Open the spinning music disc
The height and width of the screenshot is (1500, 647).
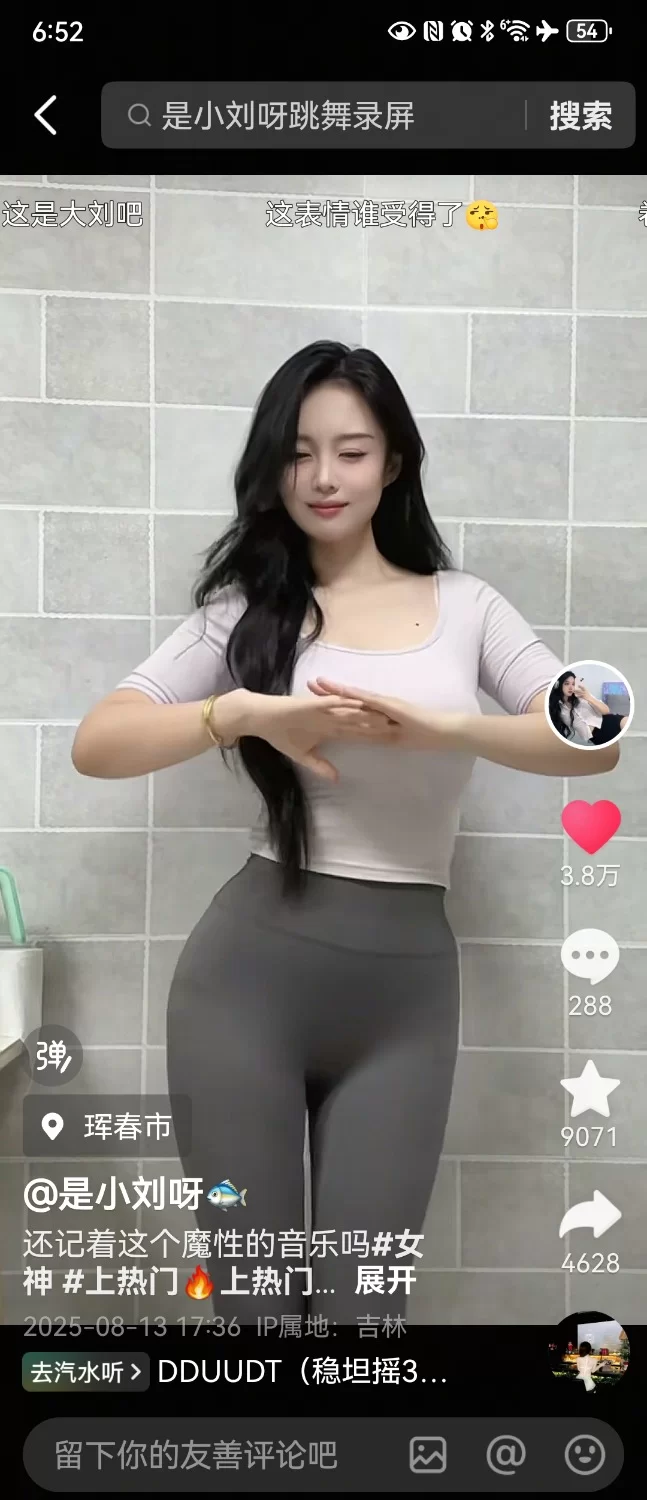pos(589,1352)
